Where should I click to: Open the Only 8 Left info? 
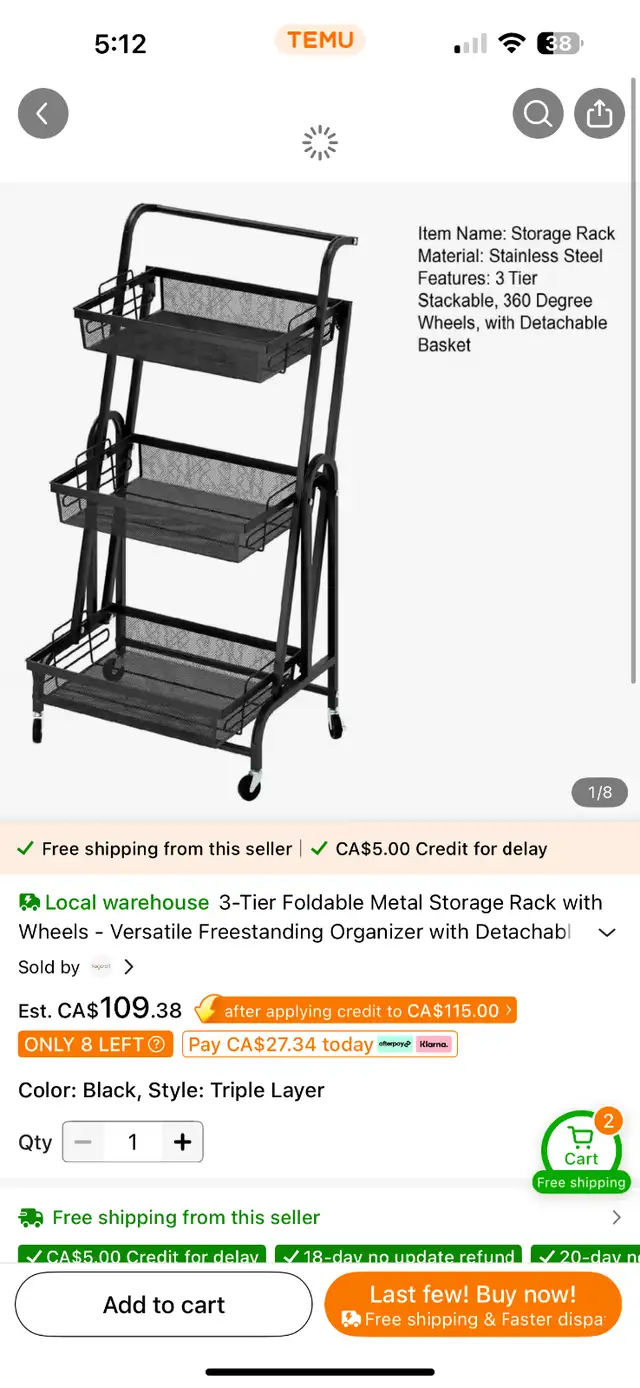pos(95,1044)
